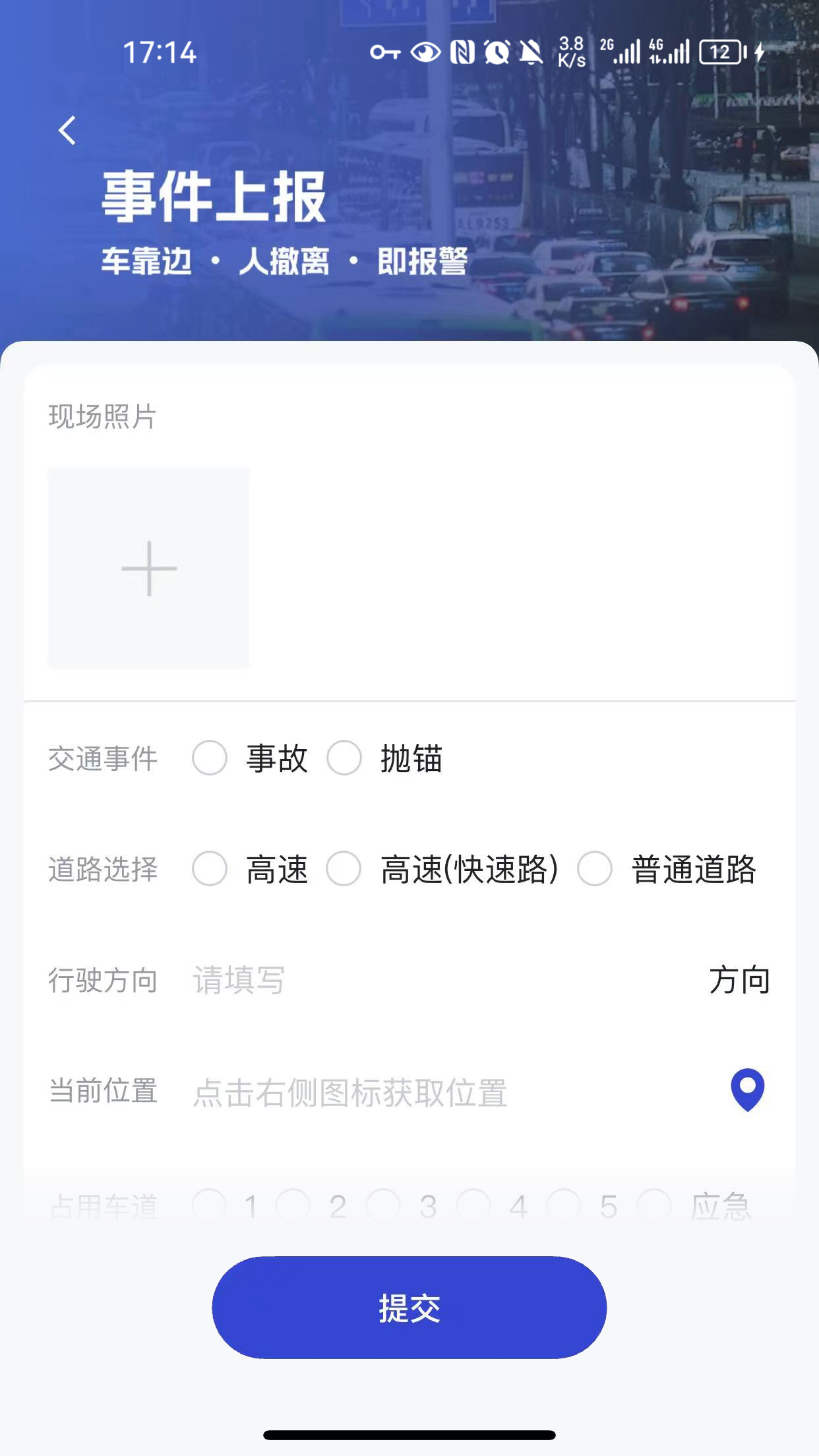Select 事故 as the traffic event
This screenshot has height=1456, width=819.
(x=210, y=758)
